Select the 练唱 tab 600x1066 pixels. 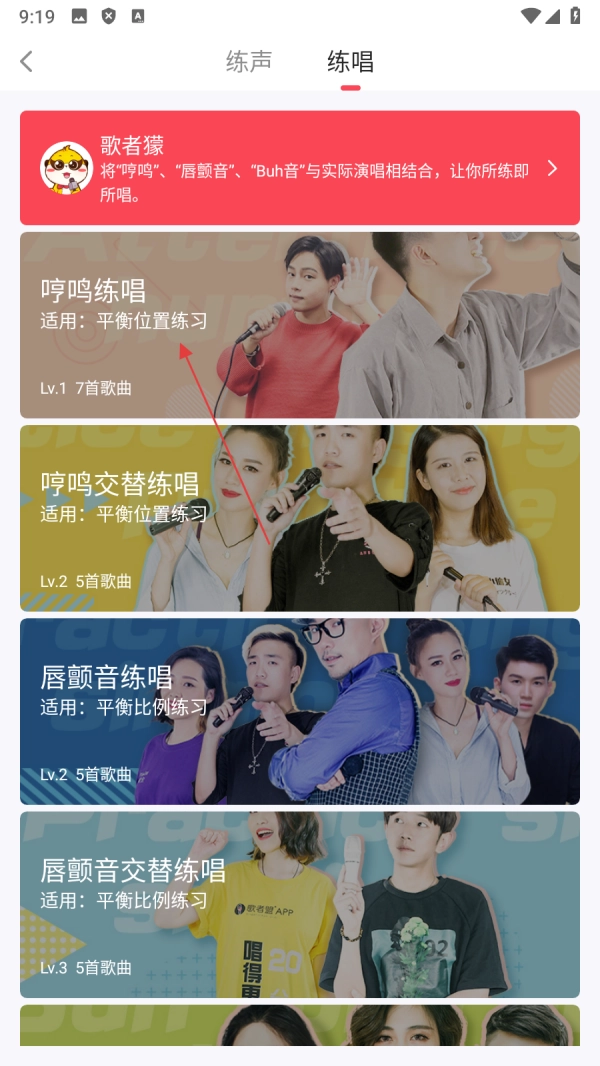tap(350, 62)
